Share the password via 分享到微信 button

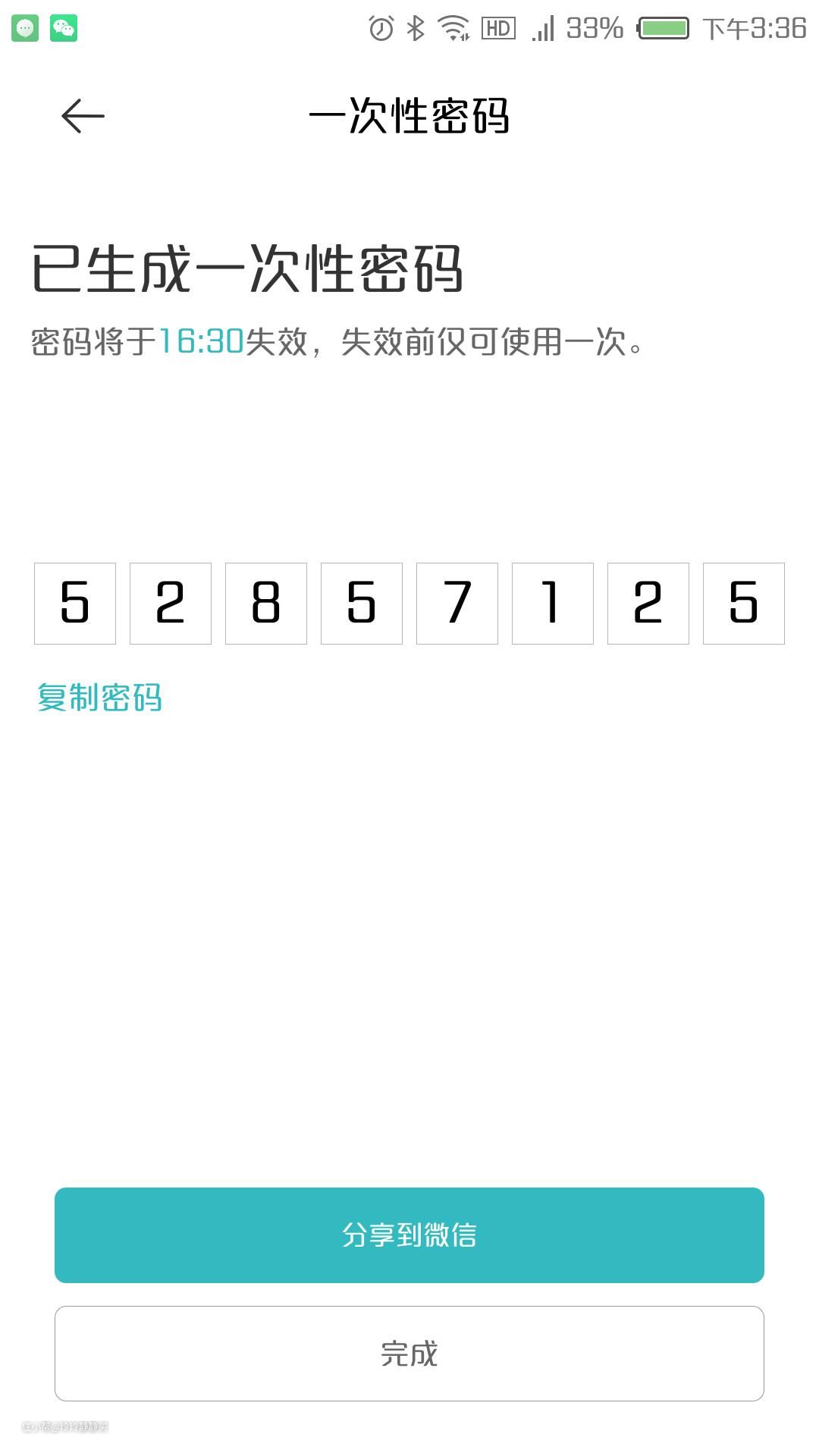pyautogui.click(x=409, y=1235)
